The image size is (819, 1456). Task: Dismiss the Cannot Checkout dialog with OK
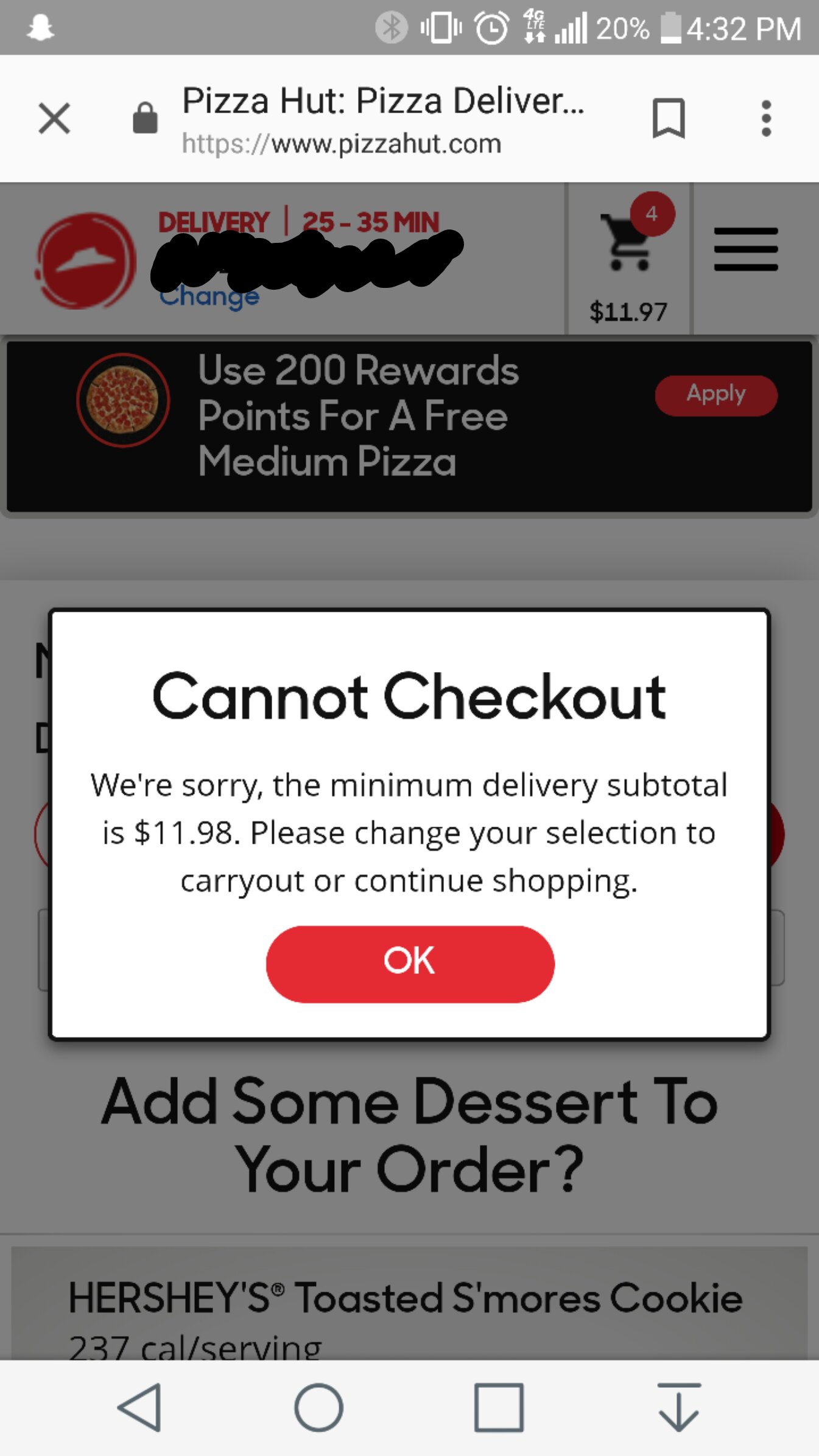[409, 962]
